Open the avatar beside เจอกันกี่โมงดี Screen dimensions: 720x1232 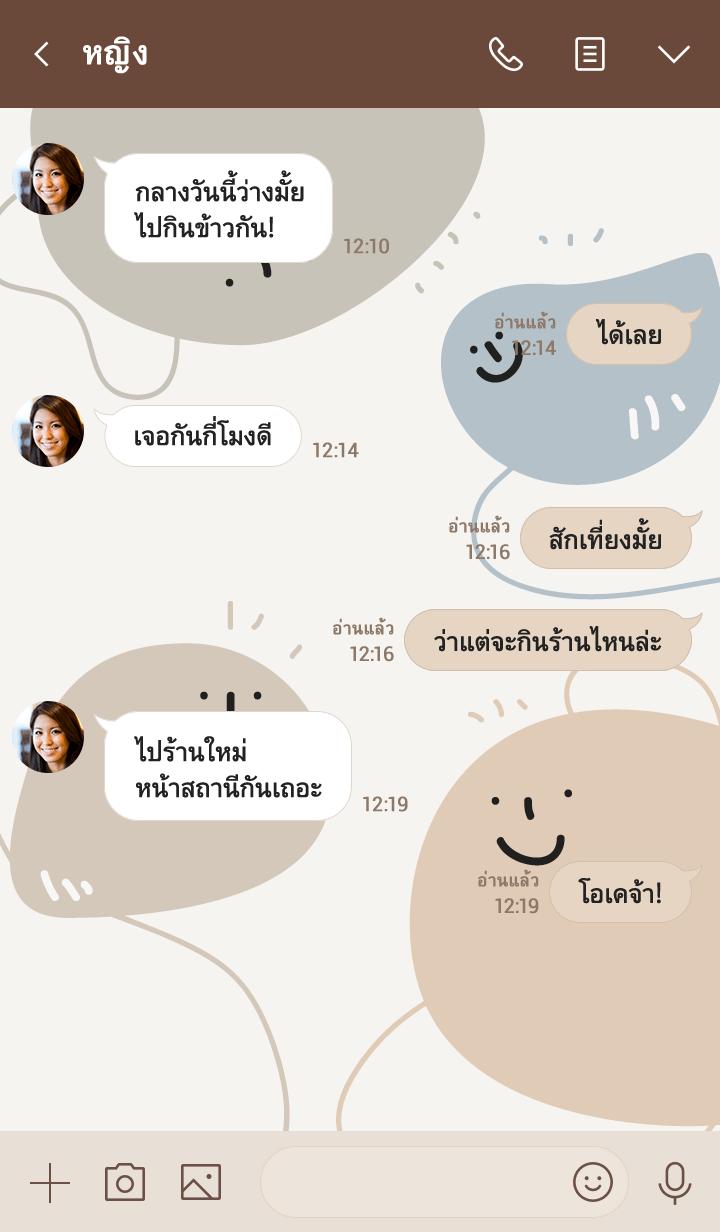[48, 431]
